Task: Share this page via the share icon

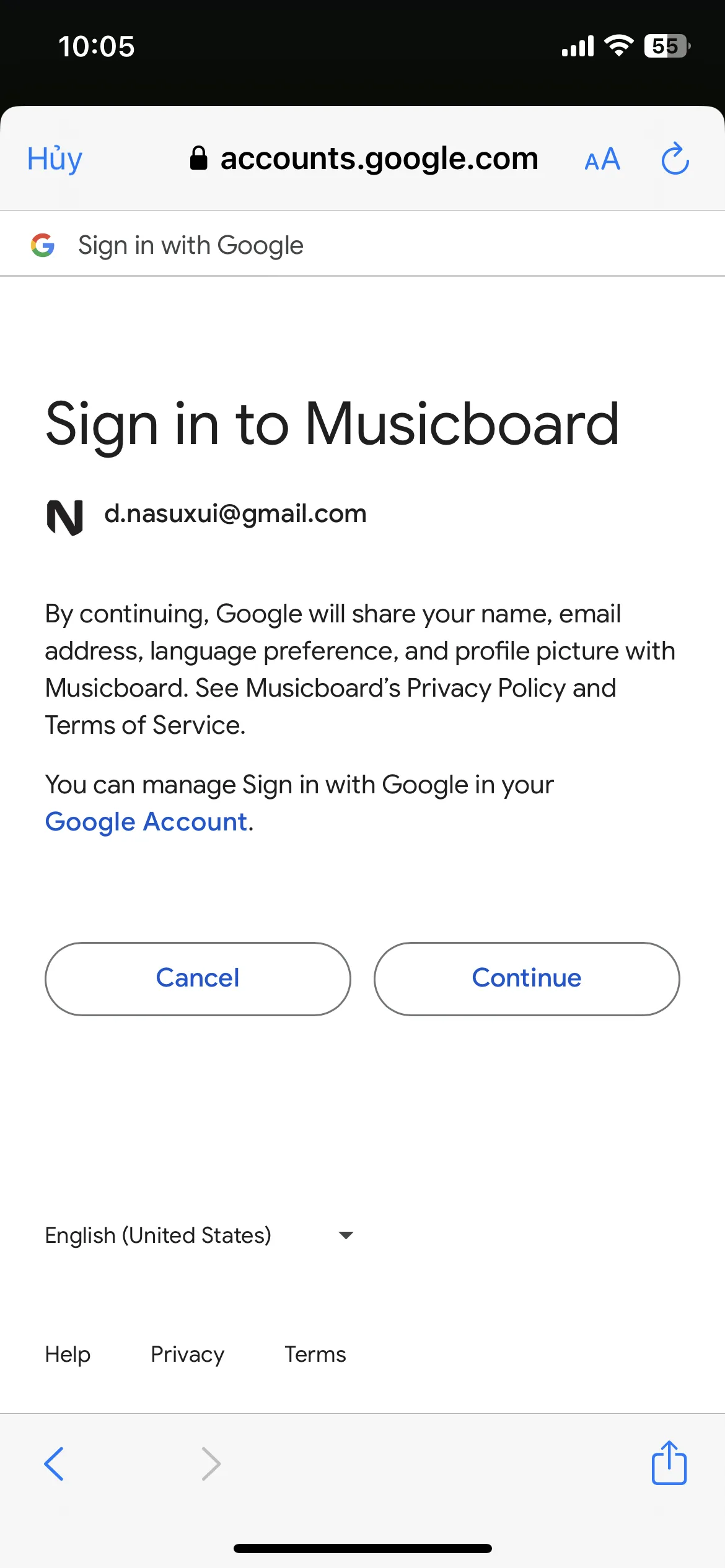Action: 669,1463
